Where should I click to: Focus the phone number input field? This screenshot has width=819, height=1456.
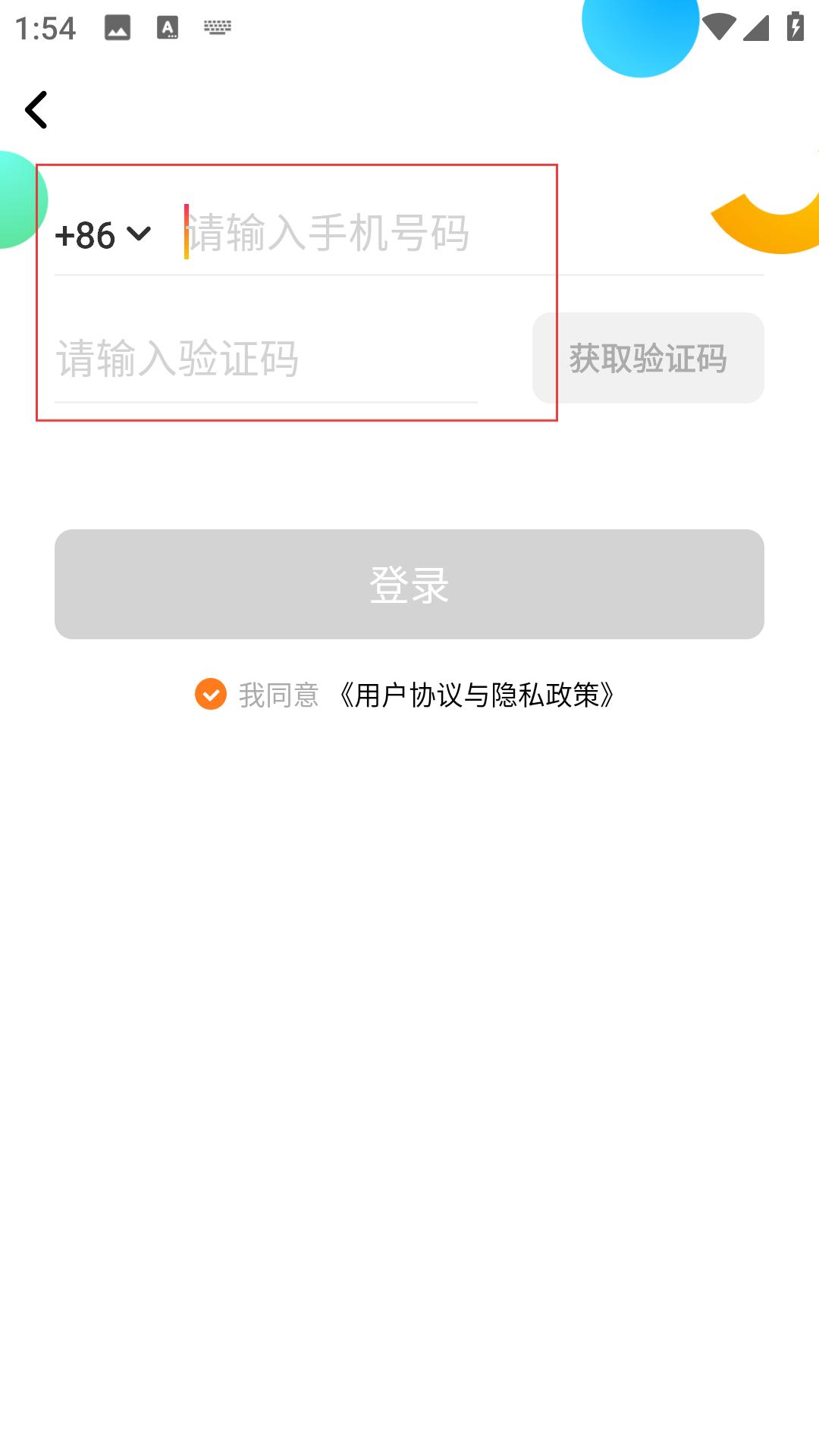tap(473, 232)
